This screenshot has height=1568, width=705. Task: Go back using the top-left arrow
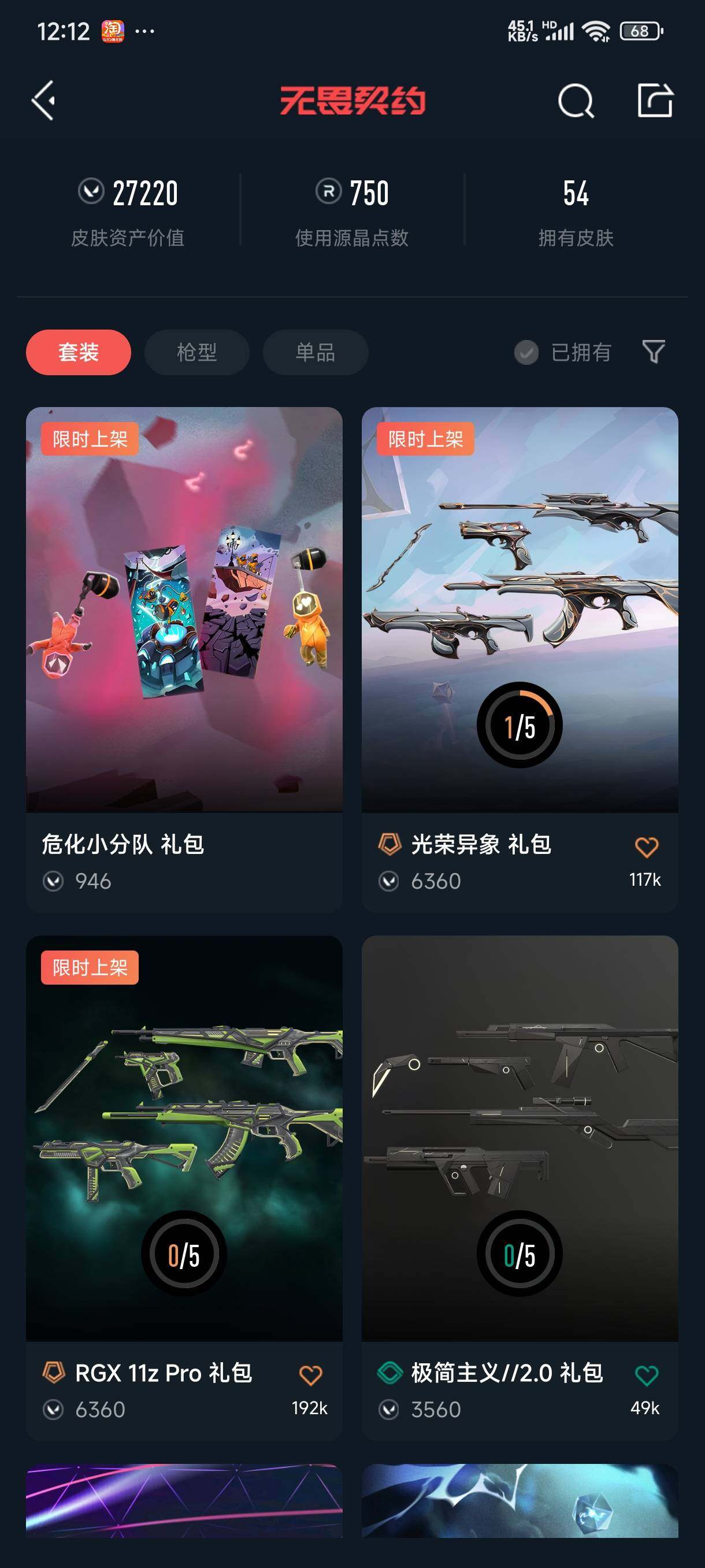44,101
